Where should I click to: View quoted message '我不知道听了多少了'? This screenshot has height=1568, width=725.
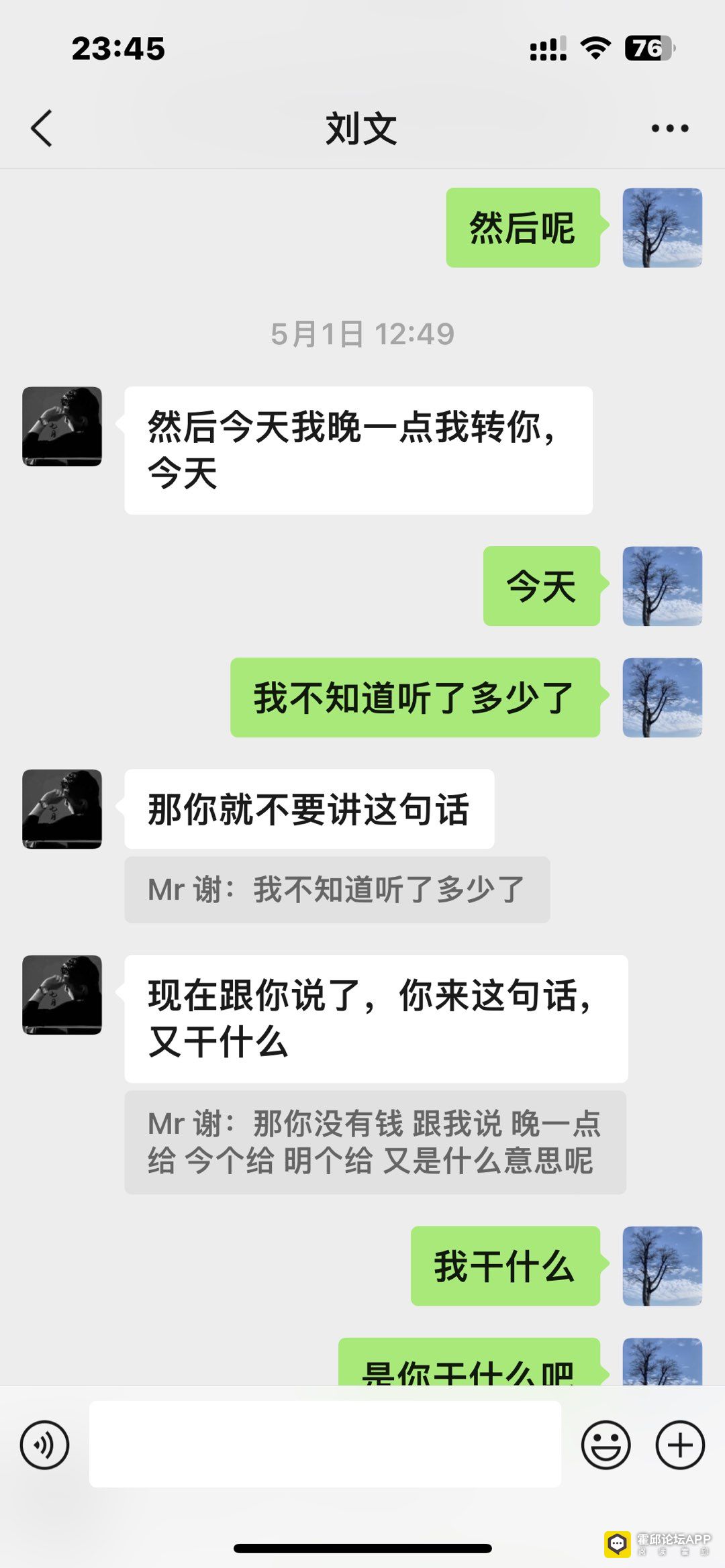tap(336, 890)
